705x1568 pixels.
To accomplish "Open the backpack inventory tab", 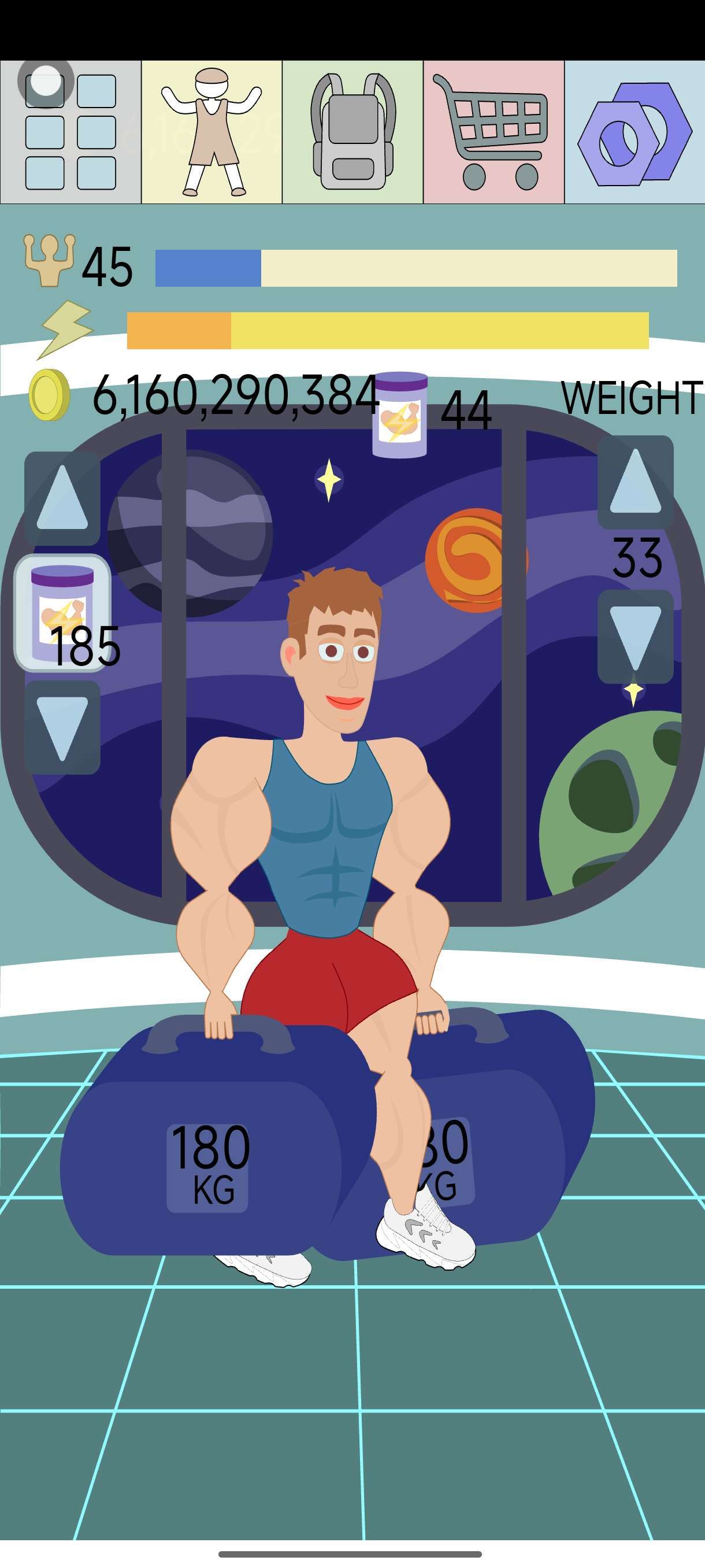I will [x=353, y=132].
